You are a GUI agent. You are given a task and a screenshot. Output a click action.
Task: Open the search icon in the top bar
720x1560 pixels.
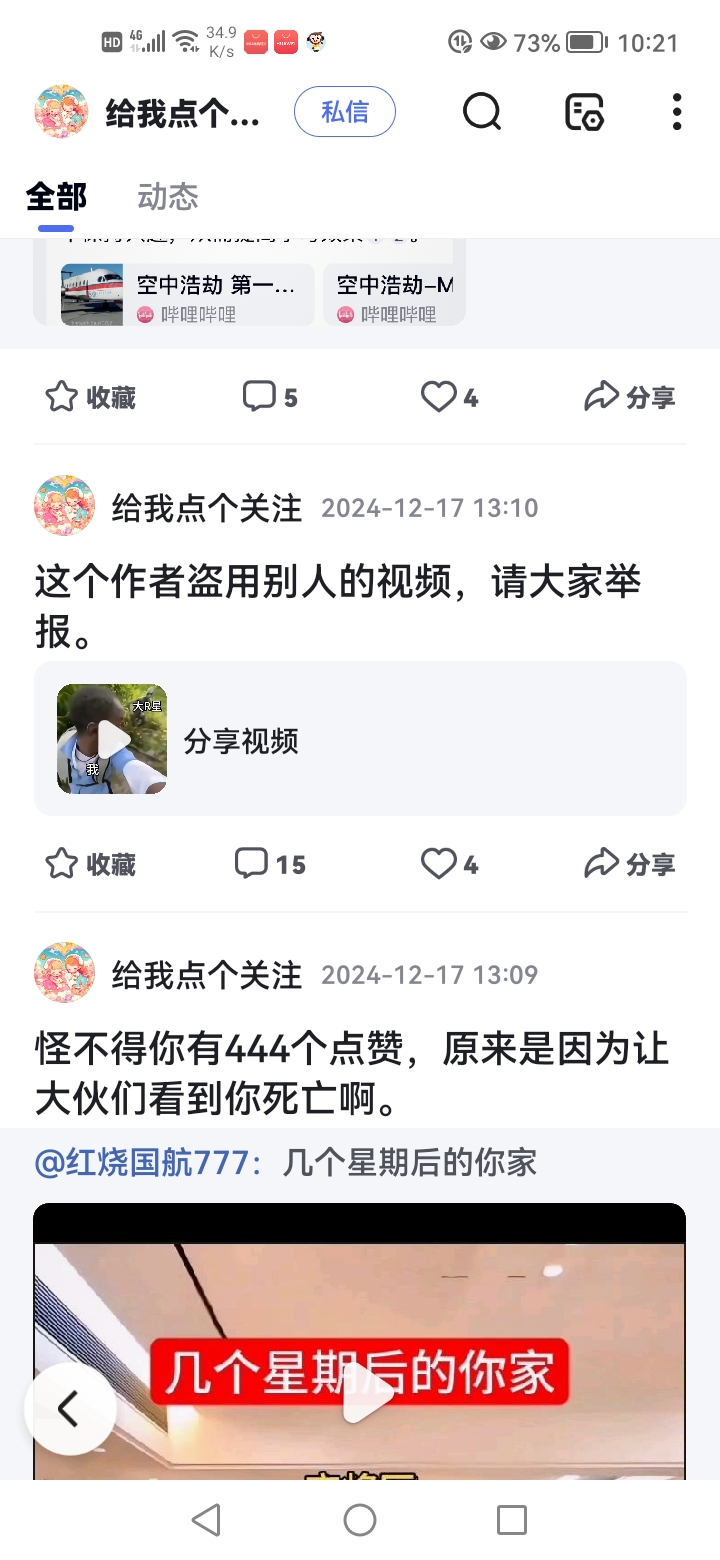click(482, 112)
